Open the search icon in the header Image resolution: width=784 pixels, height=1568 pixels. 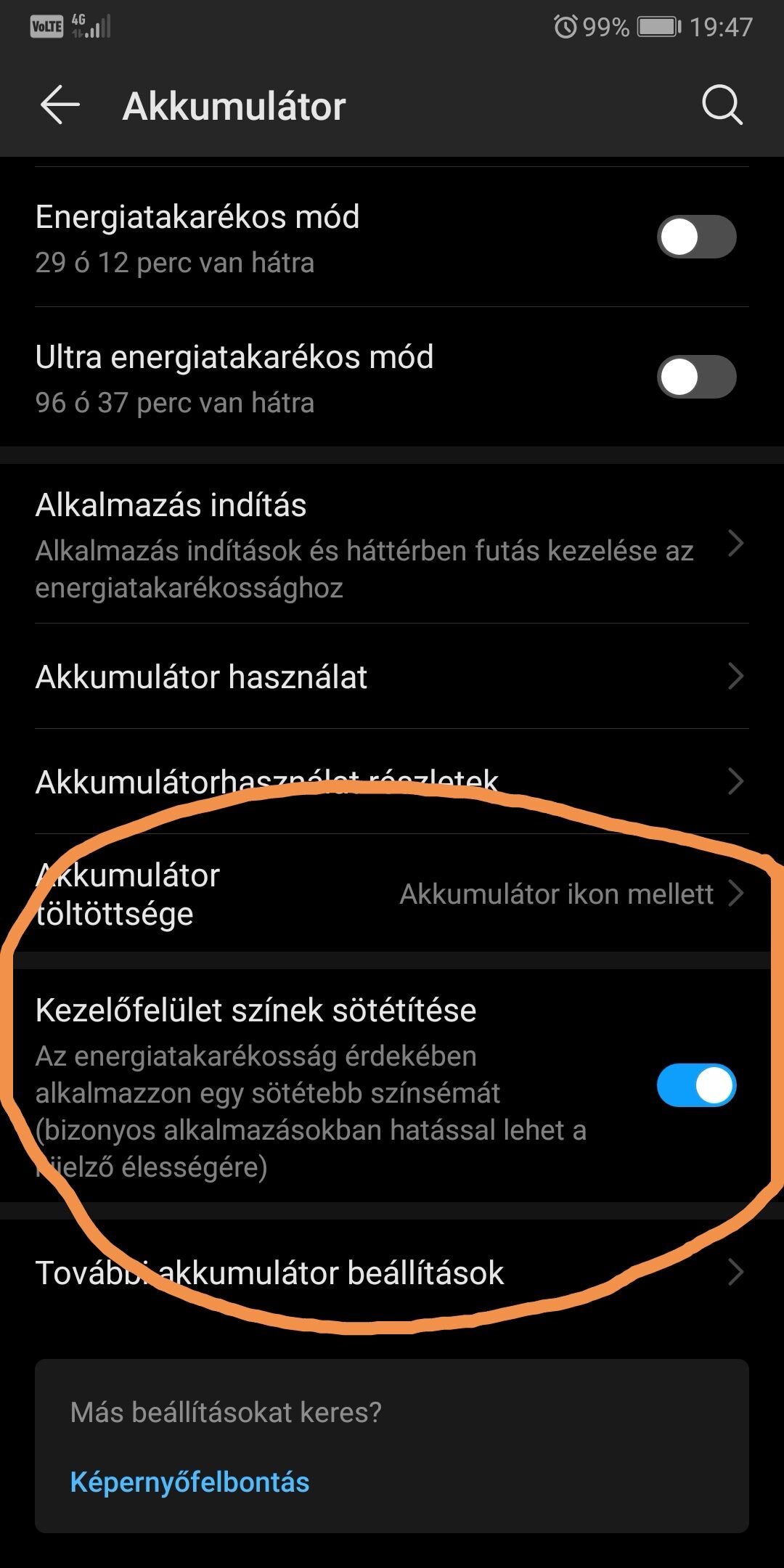pos(722,106)
